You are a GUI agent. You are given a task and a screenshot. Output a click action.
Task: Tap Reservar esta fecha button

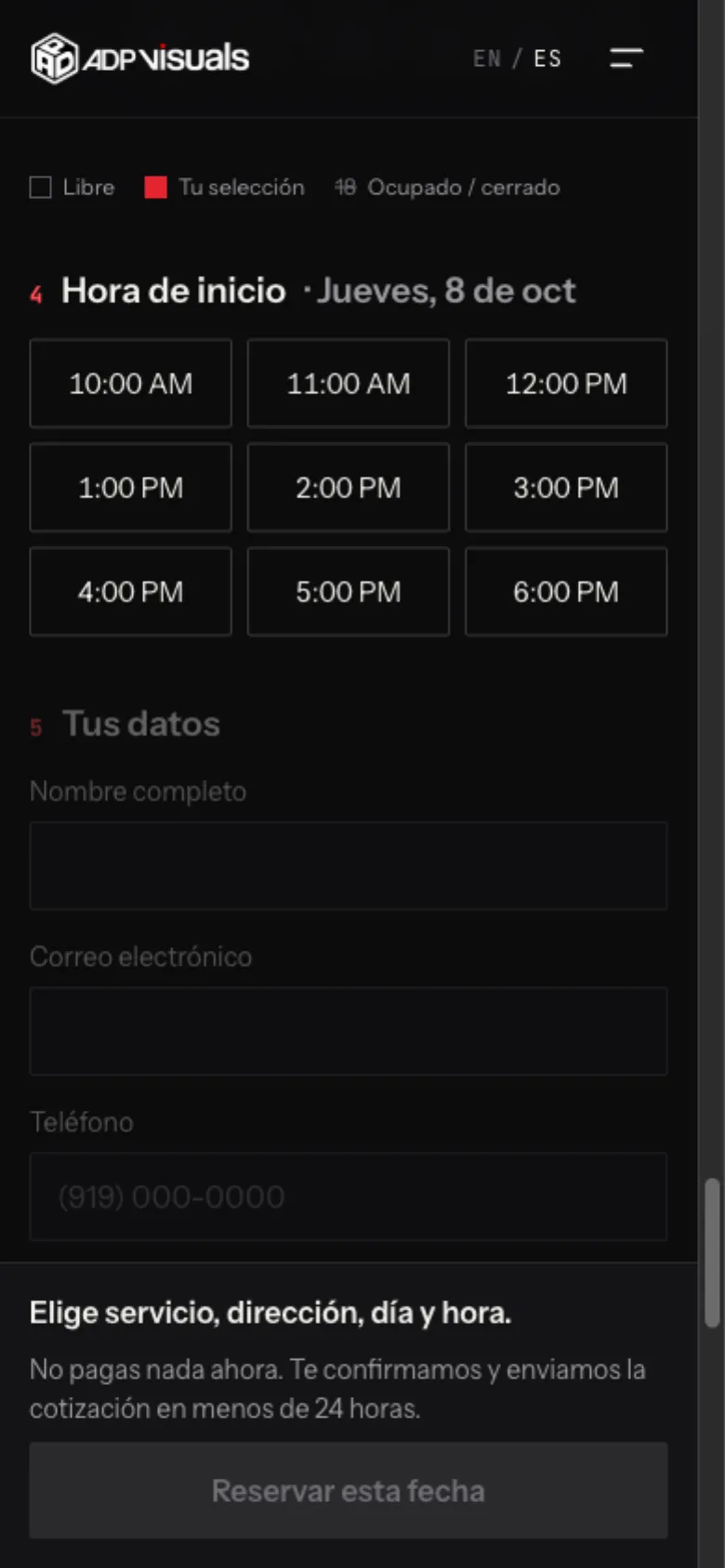(349, 1491)
